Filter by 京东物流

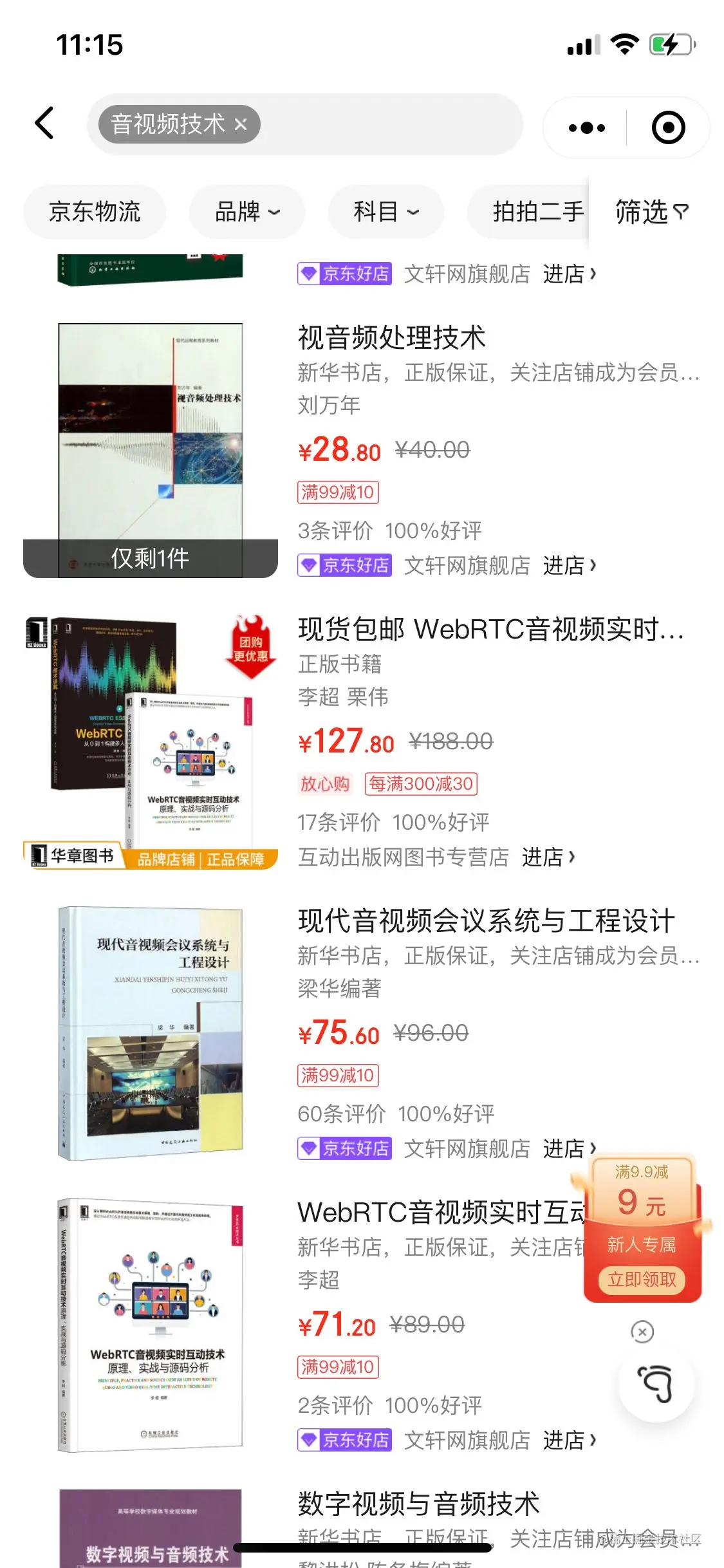(x=95, y=212)
